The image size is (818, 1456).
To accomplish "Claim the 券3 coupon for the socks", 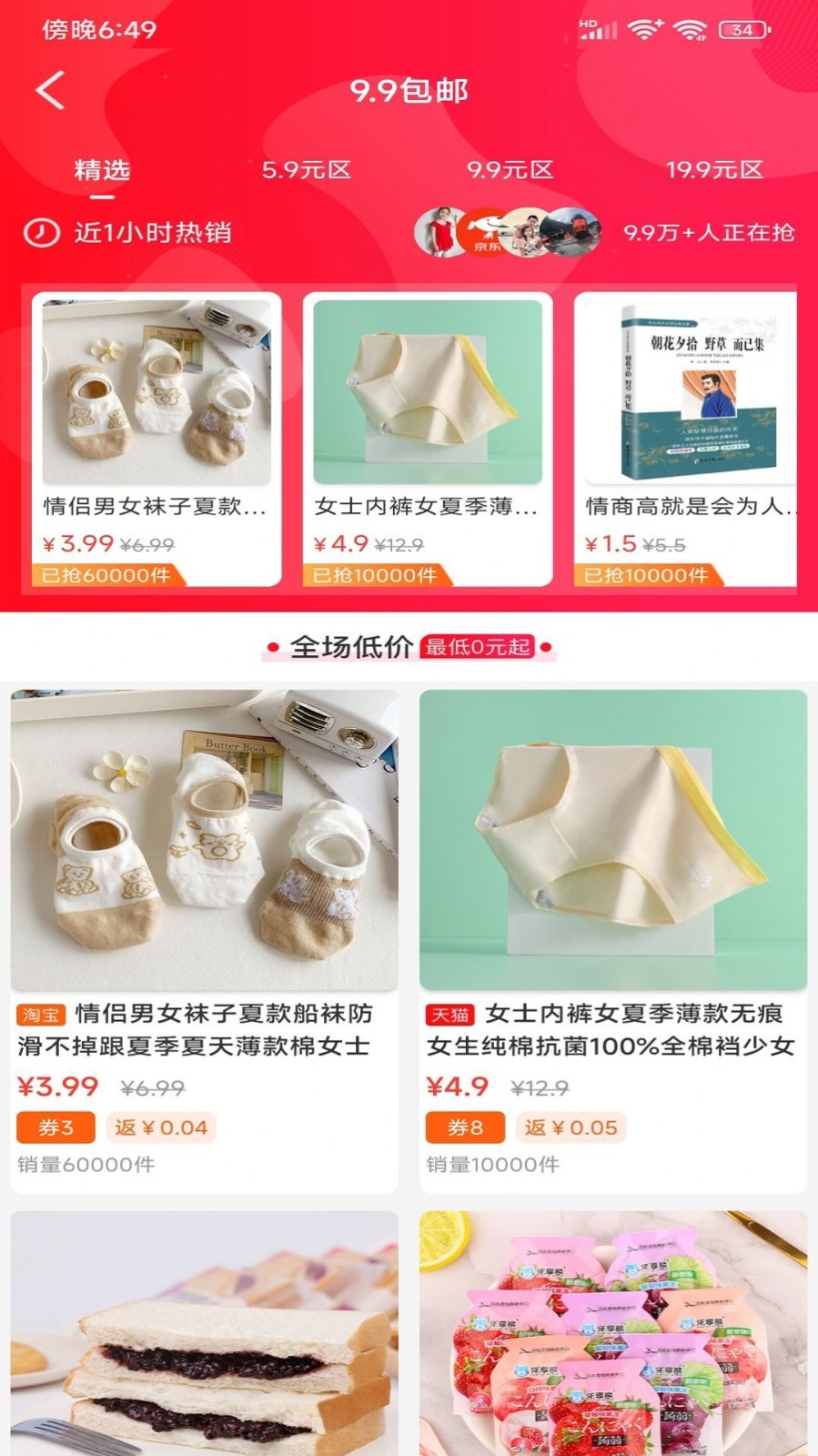I will click(x=56, y=1127).
